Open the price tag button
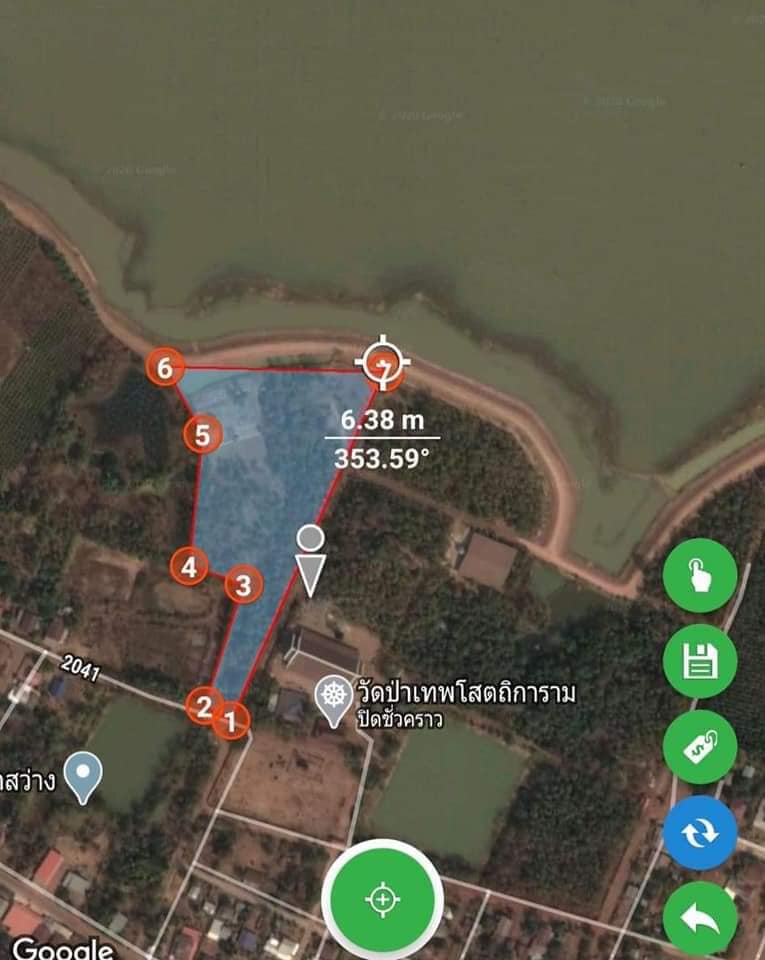This screenshot has width=765, height=960. coord(700,747)
